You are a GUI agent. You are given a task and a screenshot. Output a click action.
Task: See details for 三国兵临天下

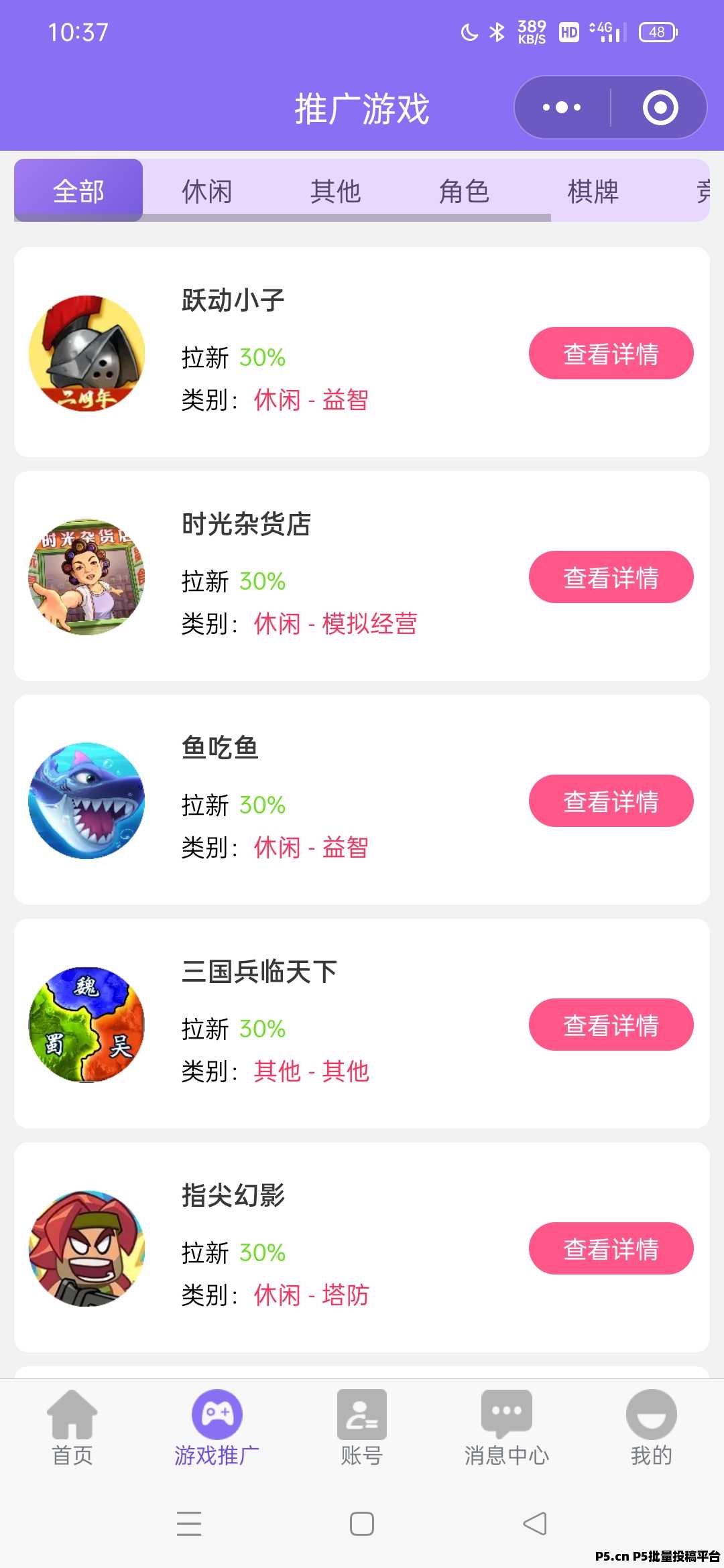pyautogui.click(x=611, y=1025)
